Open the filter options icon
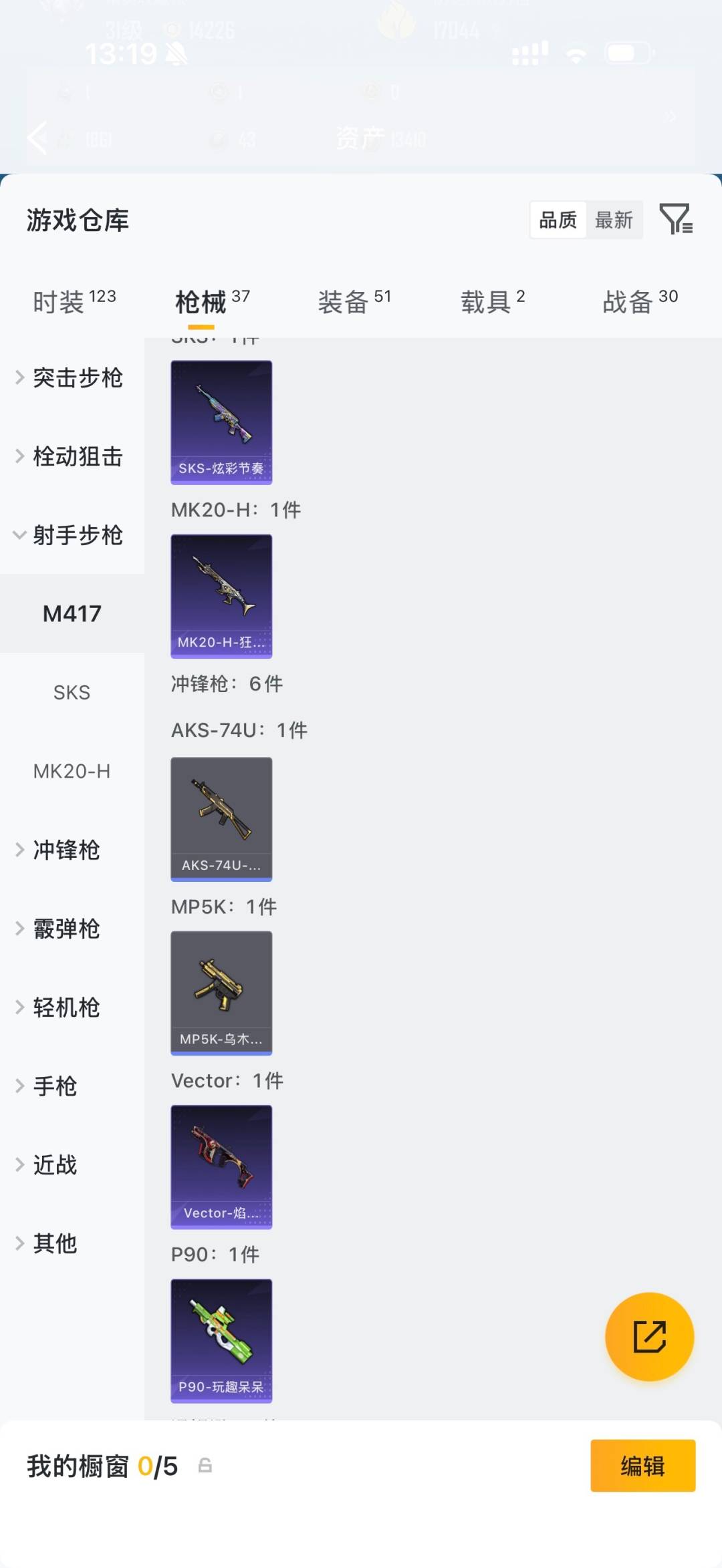The height and width of the screenshot is (1568, 722). pos(677,220)
